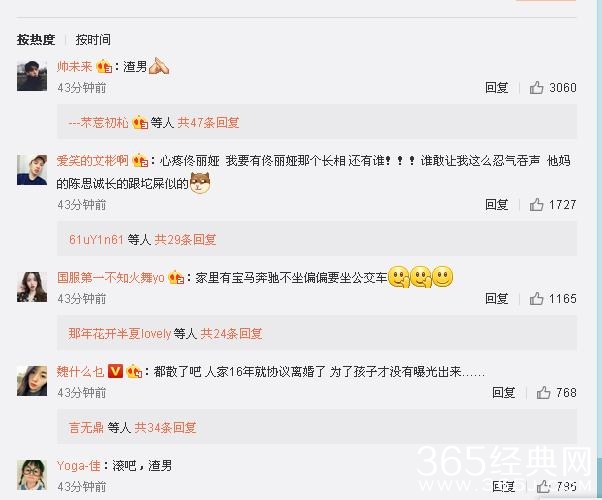Show the 24 replies from 那年花开半夏lovely and others

[x=232, y=334]
